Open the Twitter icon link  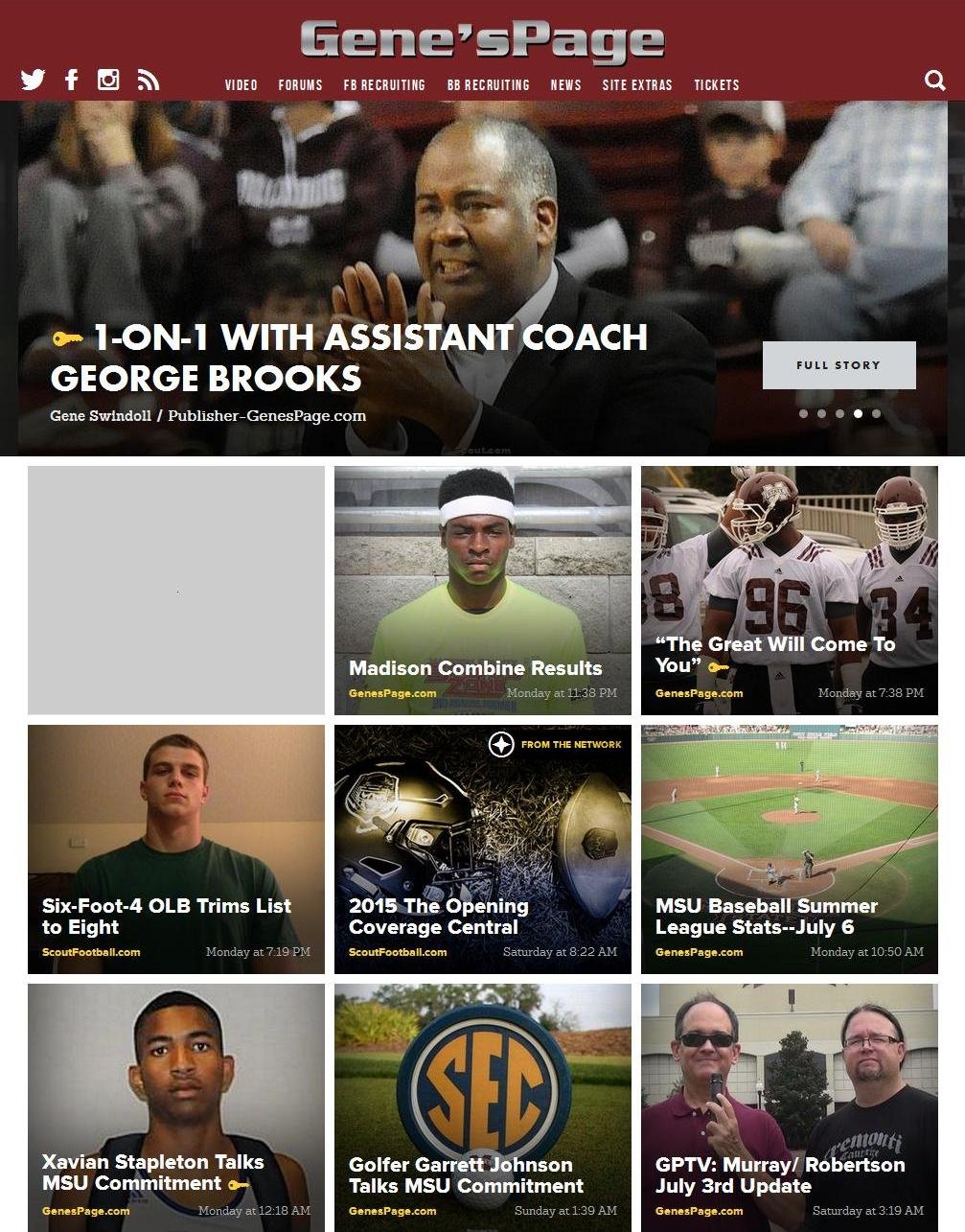click(33, 80)
